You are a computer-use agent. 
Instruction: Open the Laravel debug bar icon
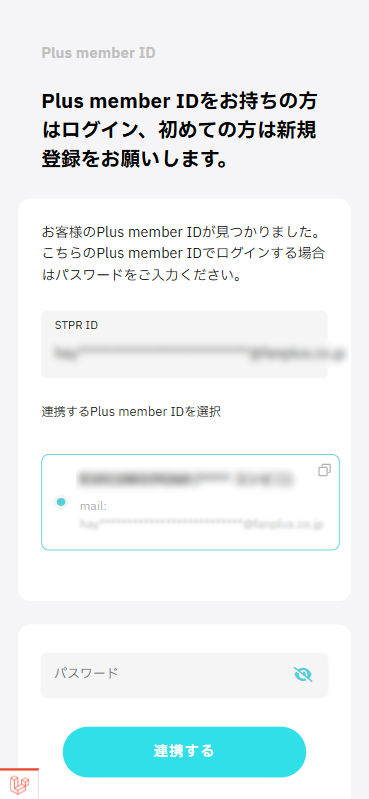click(19, 784)
